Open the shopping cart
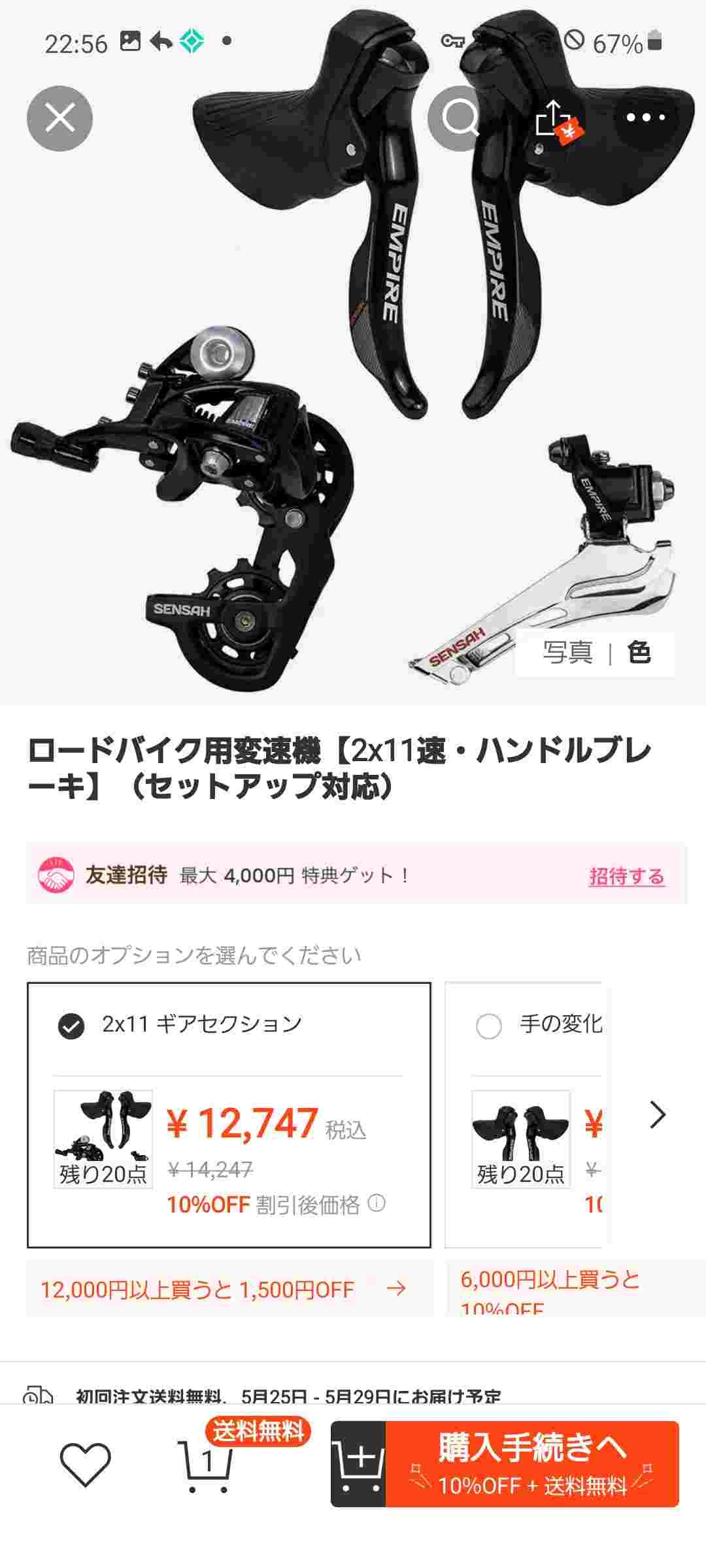 [x=205, y=1464]
